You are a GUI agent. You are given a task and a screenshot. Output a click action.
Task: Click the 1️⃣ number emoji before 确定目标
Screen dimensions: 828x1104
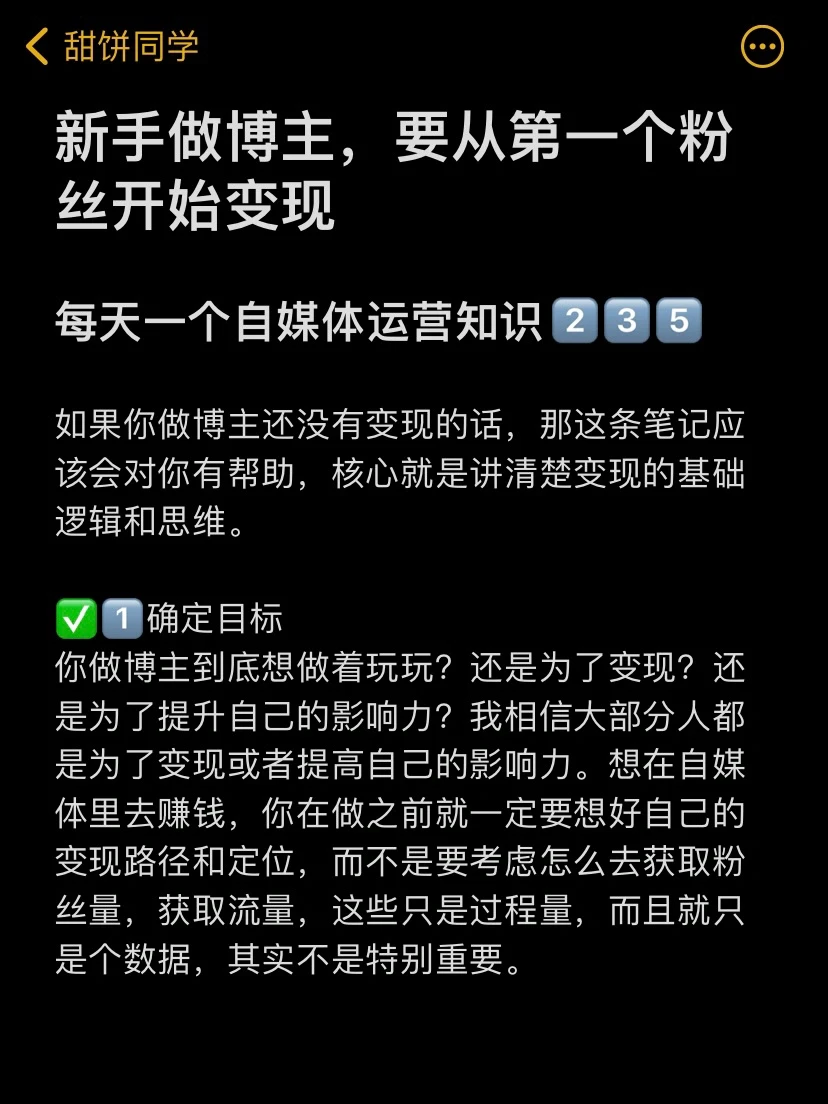117,619
